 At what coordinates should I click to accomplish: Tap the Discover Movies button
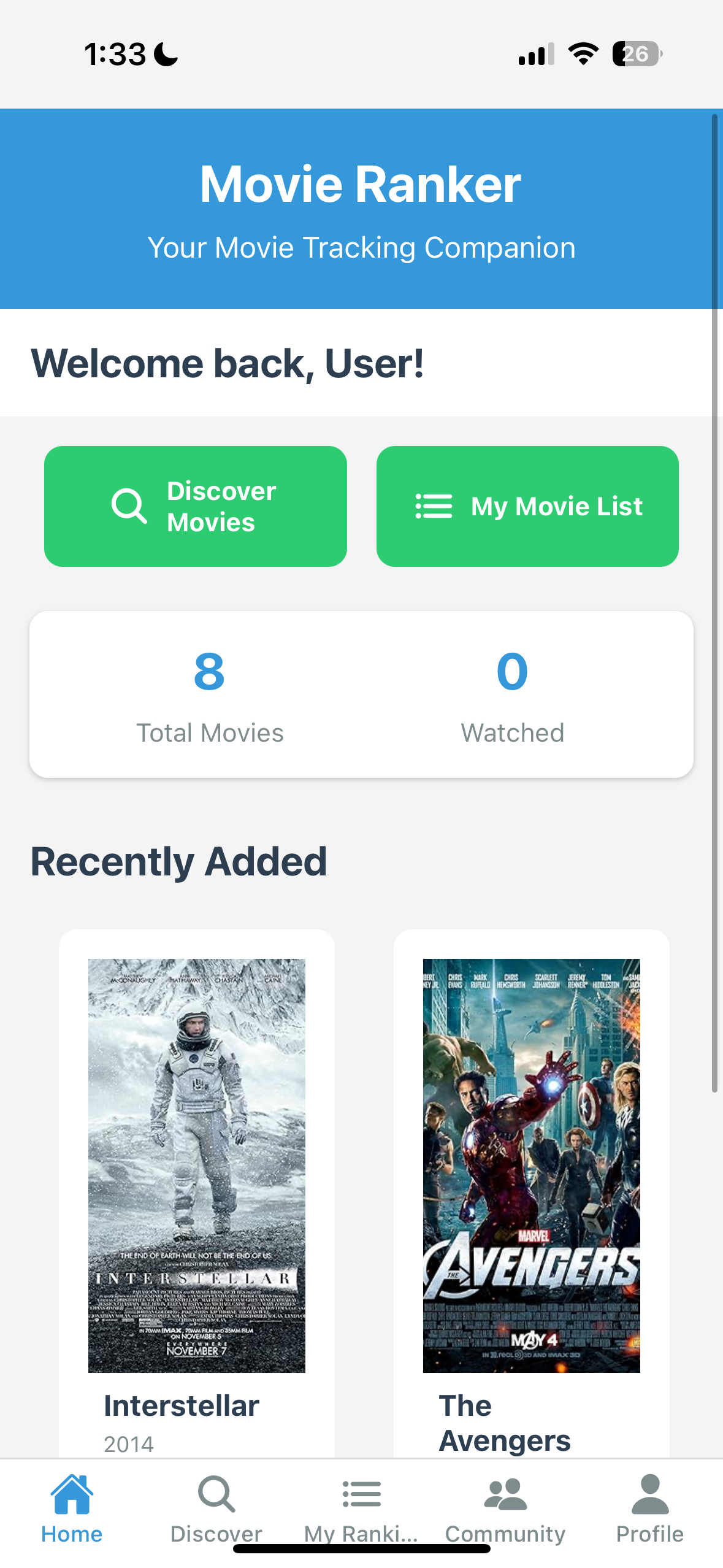pyautogui.click(x=195, y=505)
